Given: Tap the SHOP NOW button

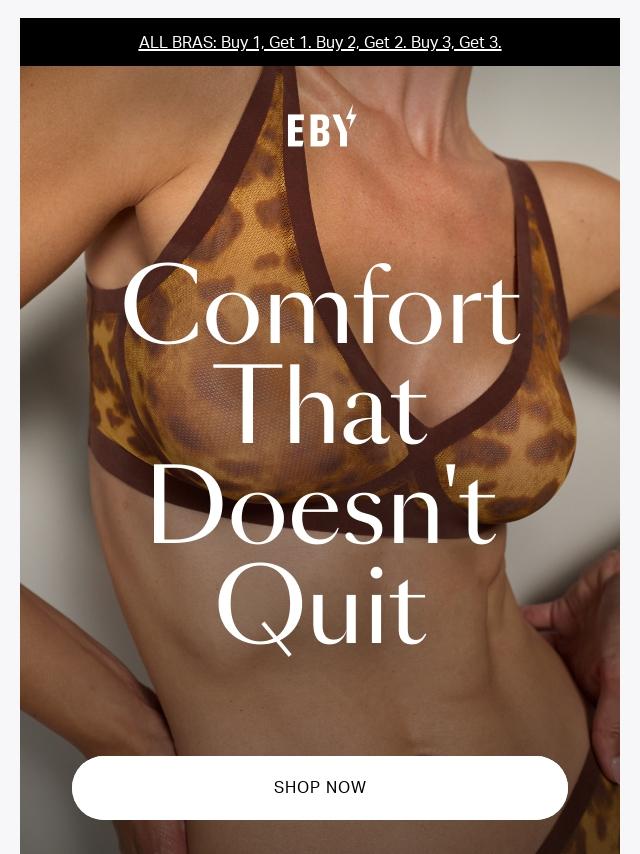Looking at the screenshot, I should tap(320, 788).
